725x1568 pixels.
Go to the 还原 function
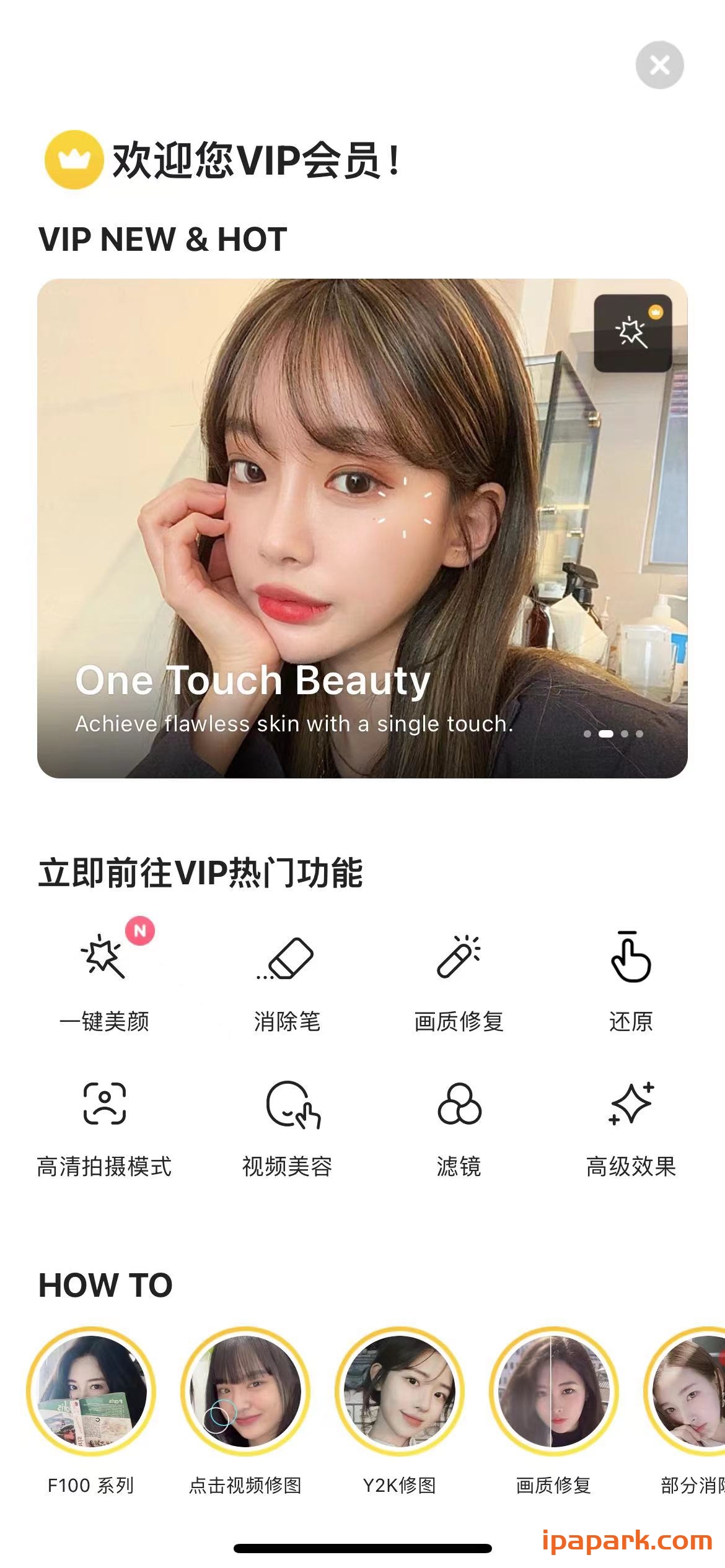pos(631,982)
